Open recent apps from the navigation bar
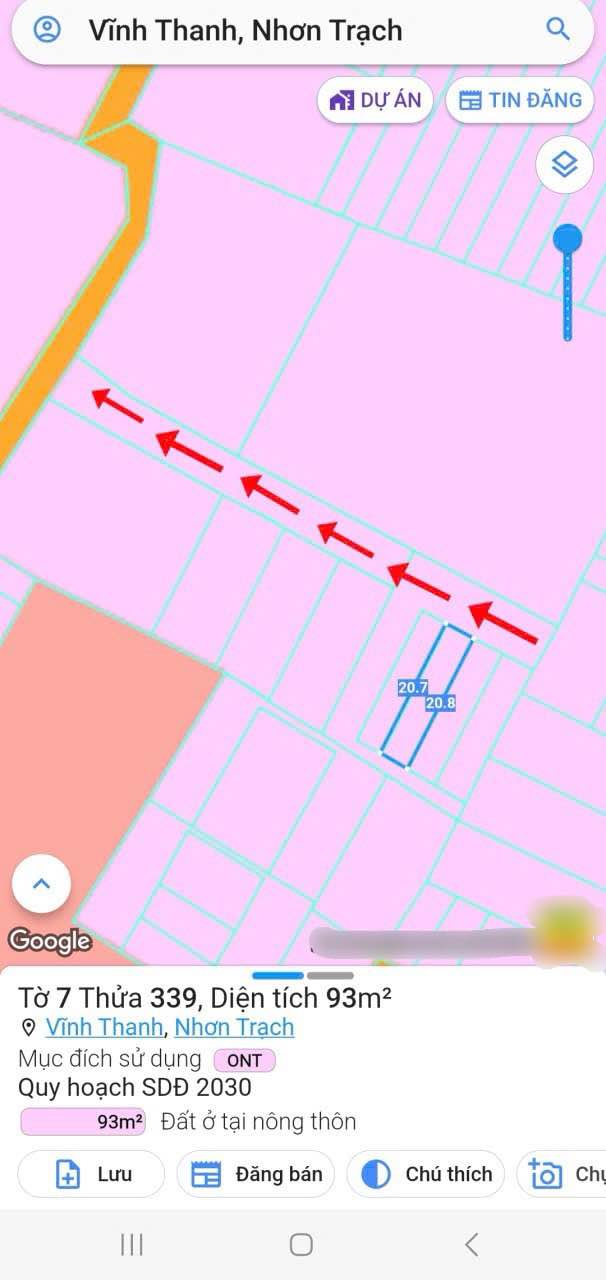Image resolution: width=606 pixels, height=1280 pixels. (x=131, y=1244)
